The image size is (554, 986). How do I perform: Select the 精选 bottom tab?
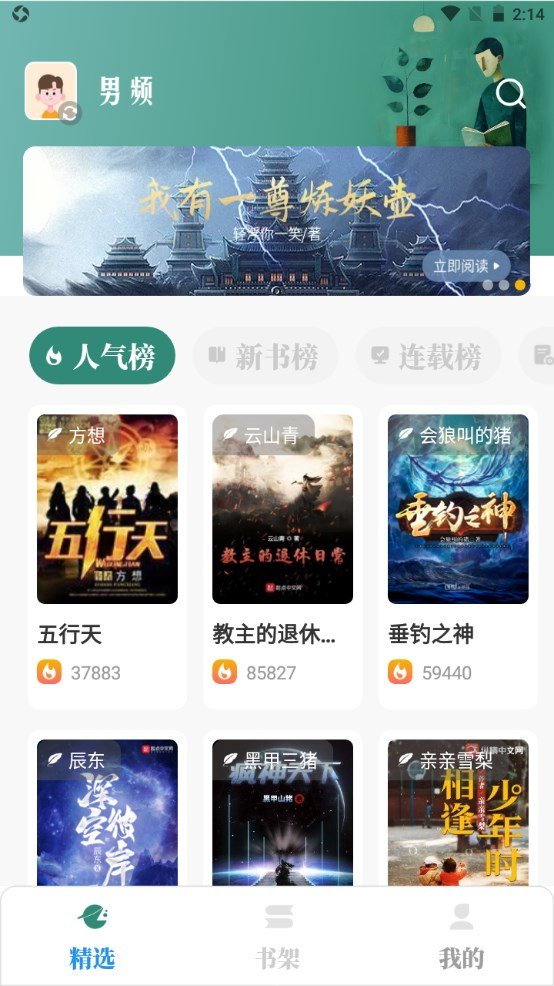(92, 937)
